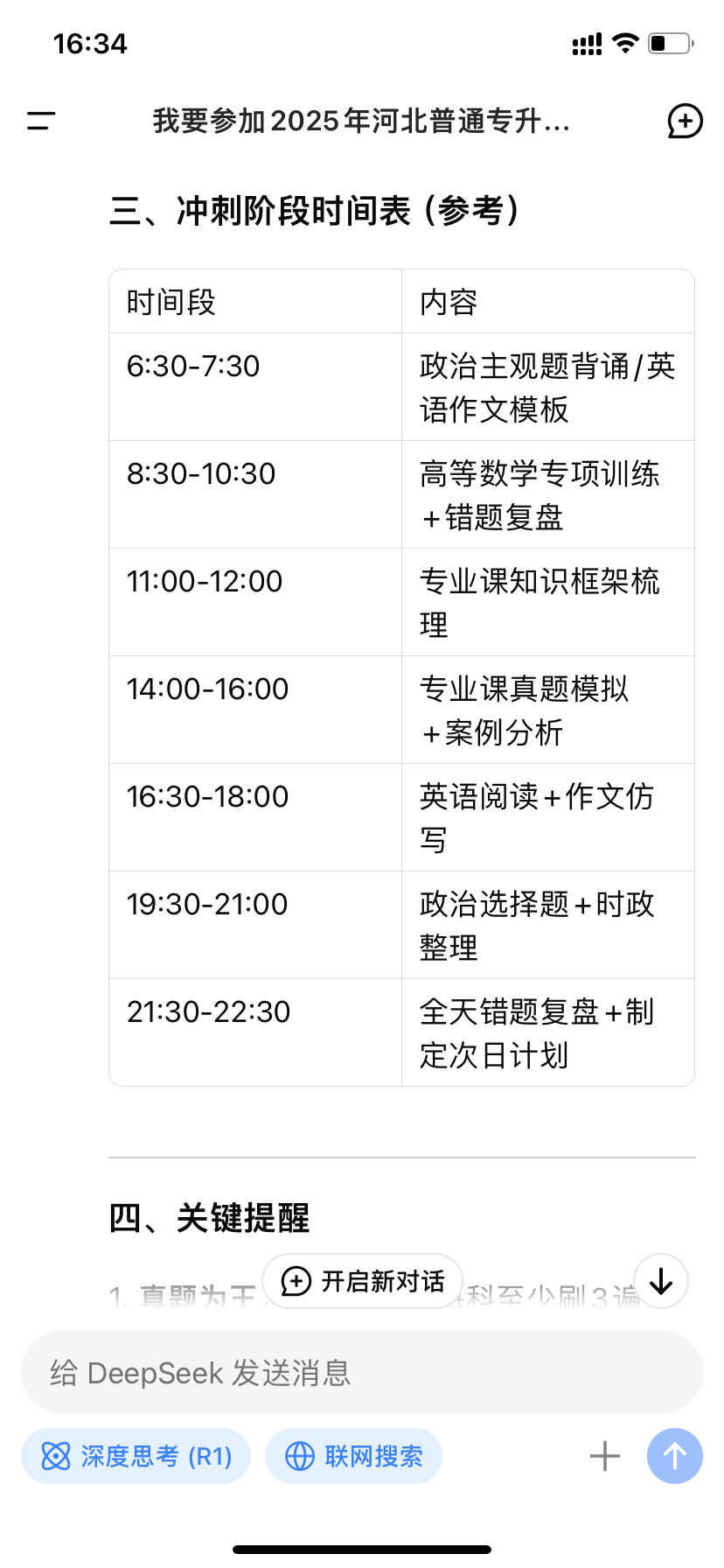Start a new chat from the top bar icon

coord(685,121)
